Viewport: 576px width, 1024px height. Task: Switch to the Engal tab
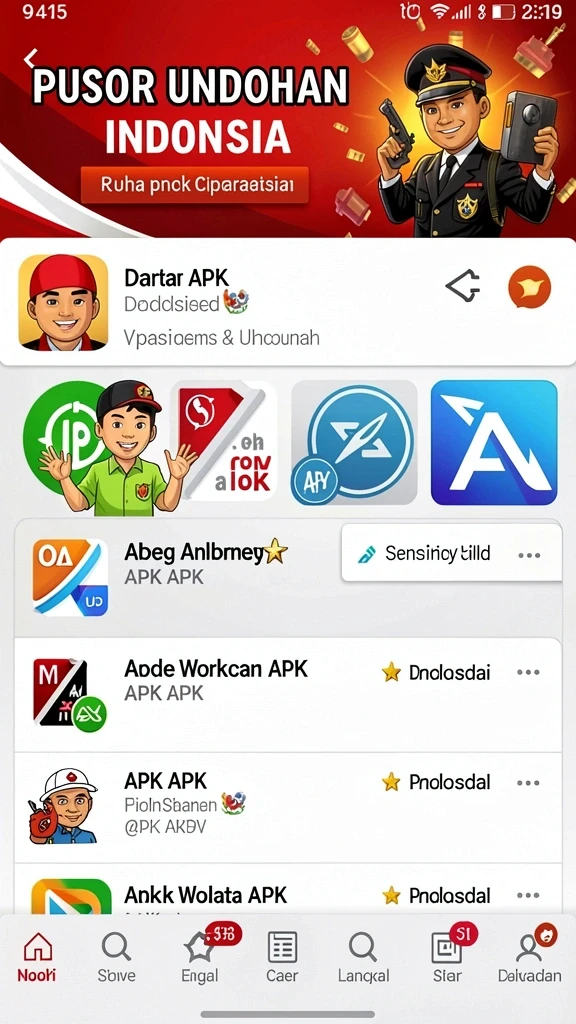(201, 957)
